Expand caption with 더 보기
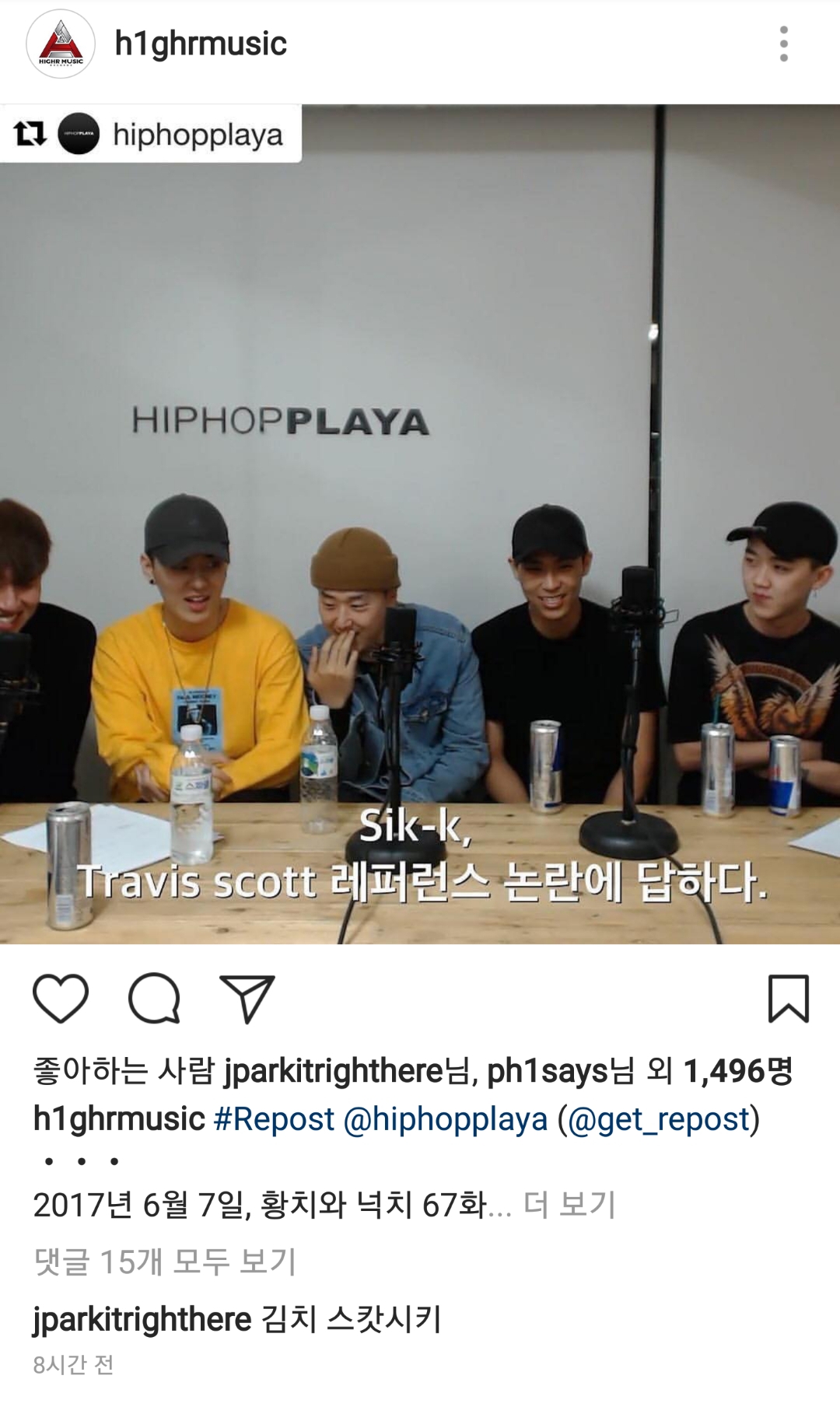Viewport: 840px width, 1407px height. 569,1205
